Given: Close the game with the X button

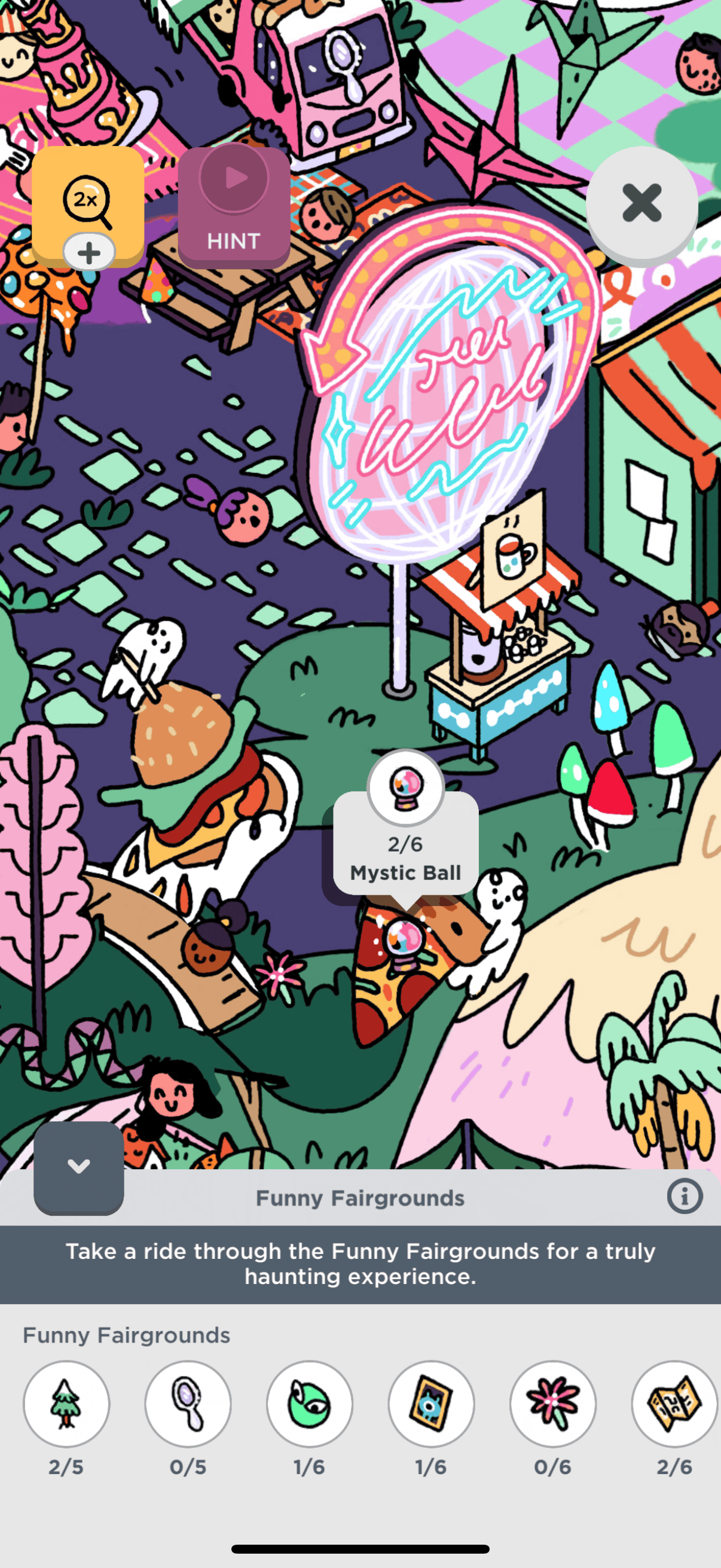Looking at the screenshot, I should pyautogui.click(x=641, y=203).
